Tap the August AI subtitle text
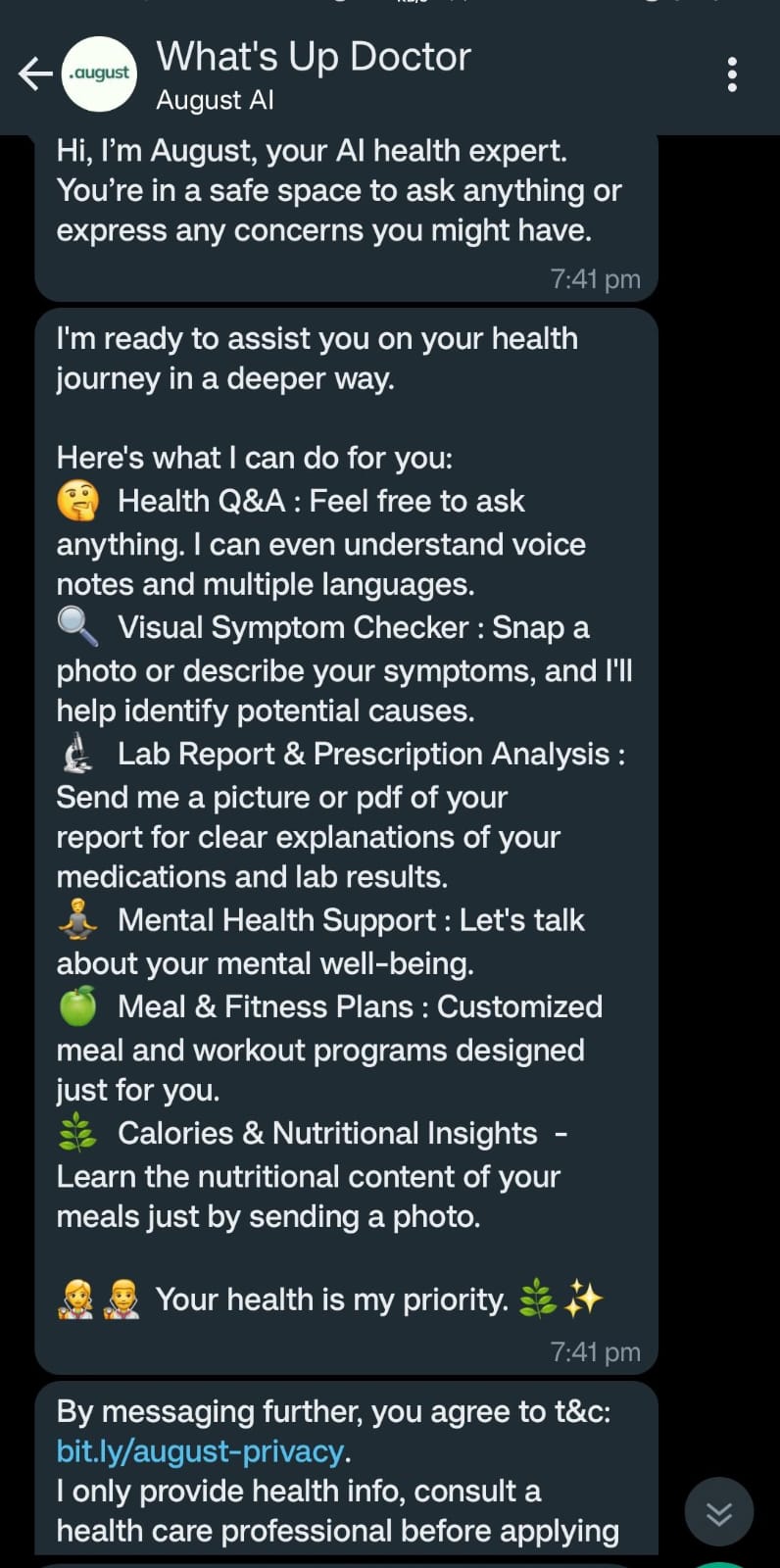Image resolution: width=780 pixels, height=1568 pixels. pos(214,100)
